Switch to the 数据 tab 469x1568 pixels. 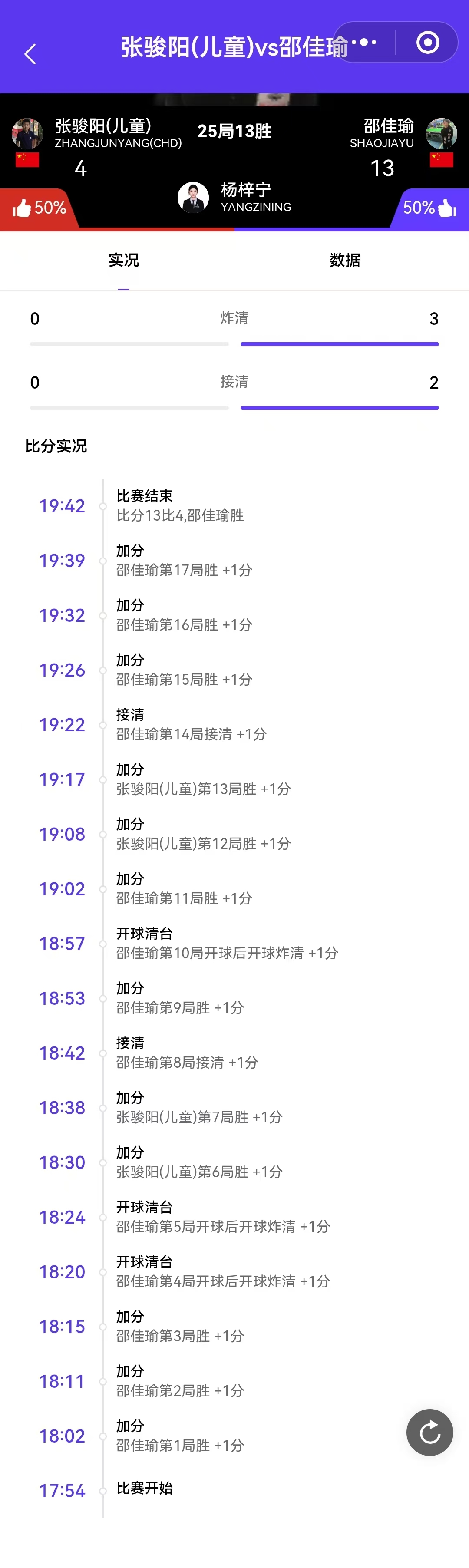pyautogui.click(x=345, y=261)
